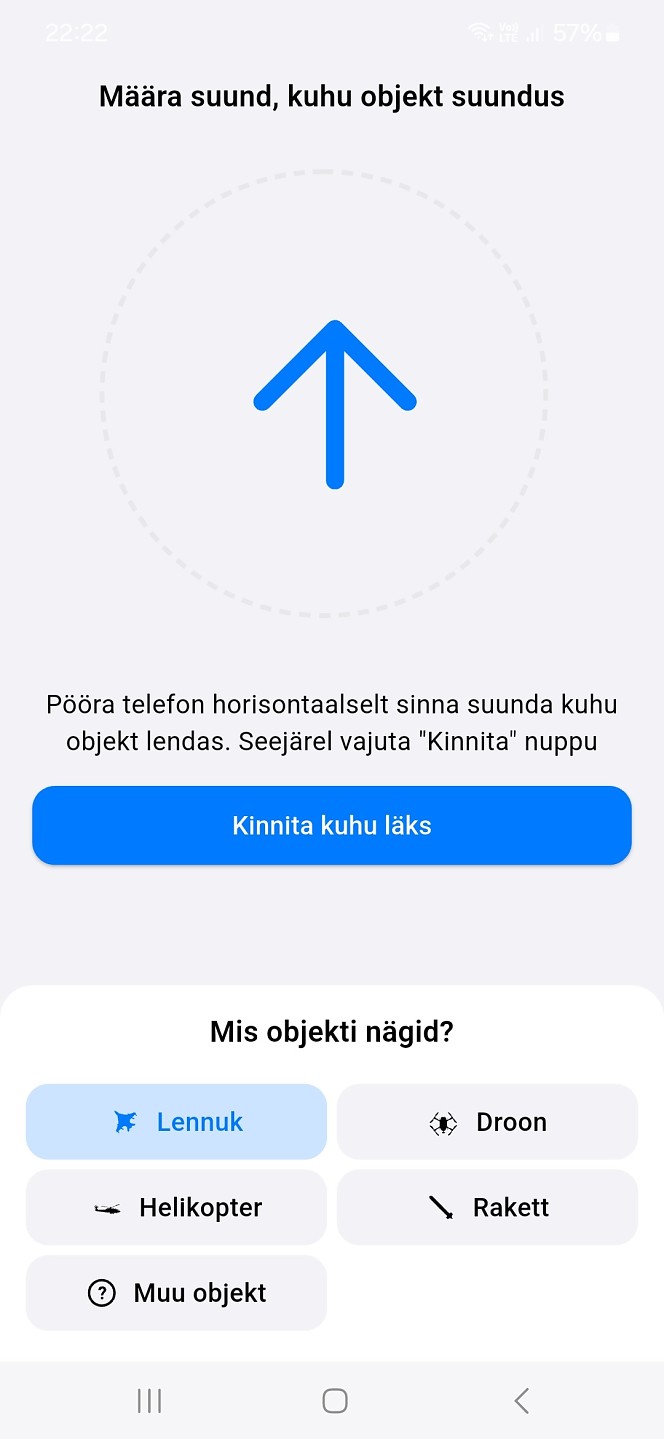The height and width of the screenshot is (1439, 664).
Task: Choose Muu objekt option
Action: tap(176, 1293)
